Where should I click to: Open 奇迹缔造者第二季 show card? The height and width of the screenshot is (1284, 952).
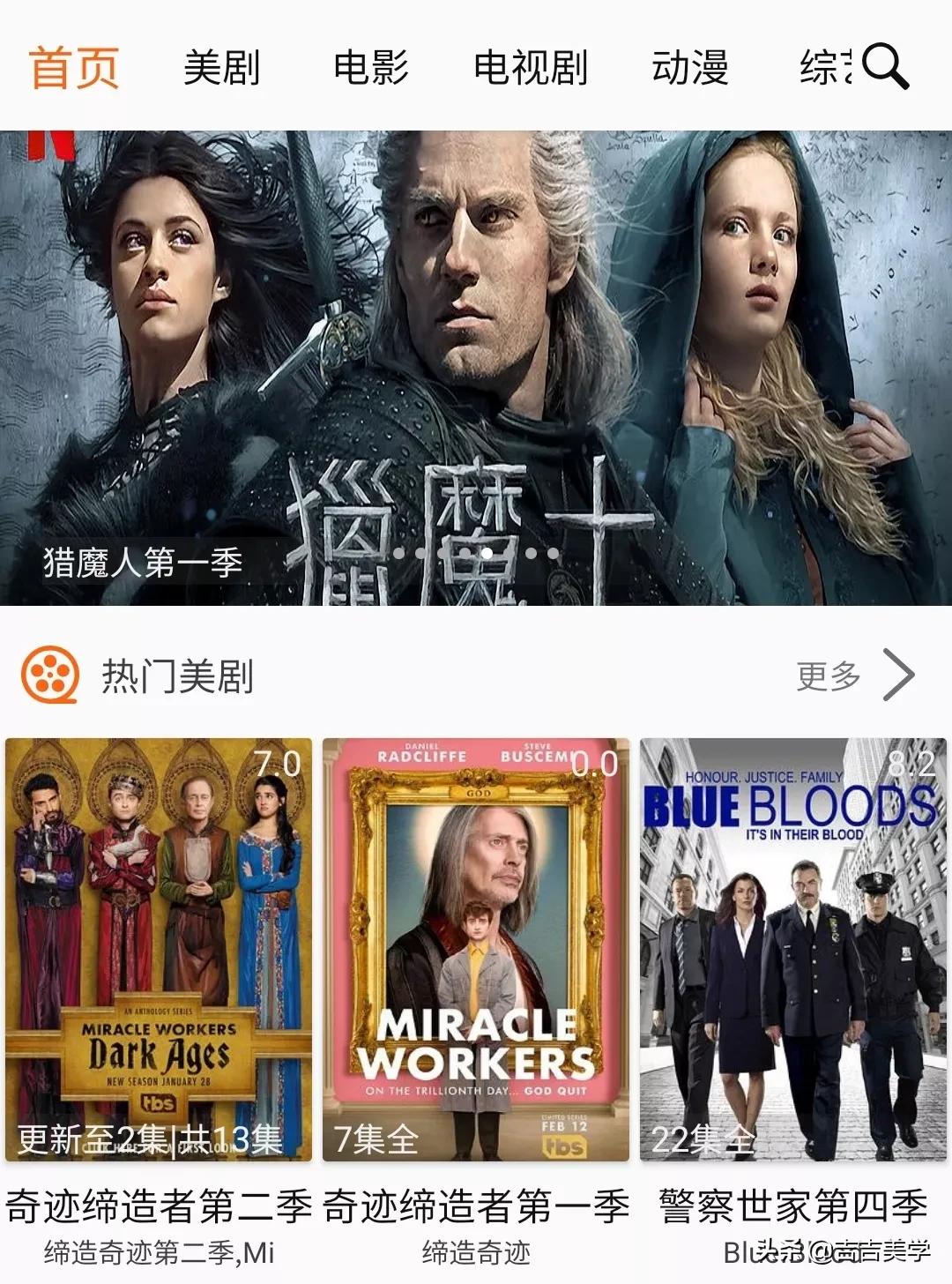click(x=159, y=950)
